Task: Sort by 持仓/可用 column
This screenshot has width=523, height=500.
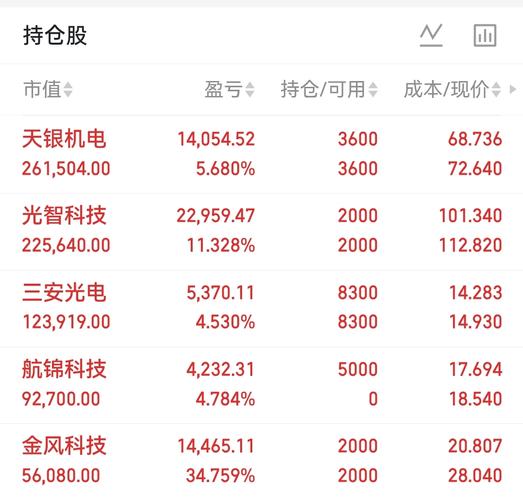Action: point(329,89)
